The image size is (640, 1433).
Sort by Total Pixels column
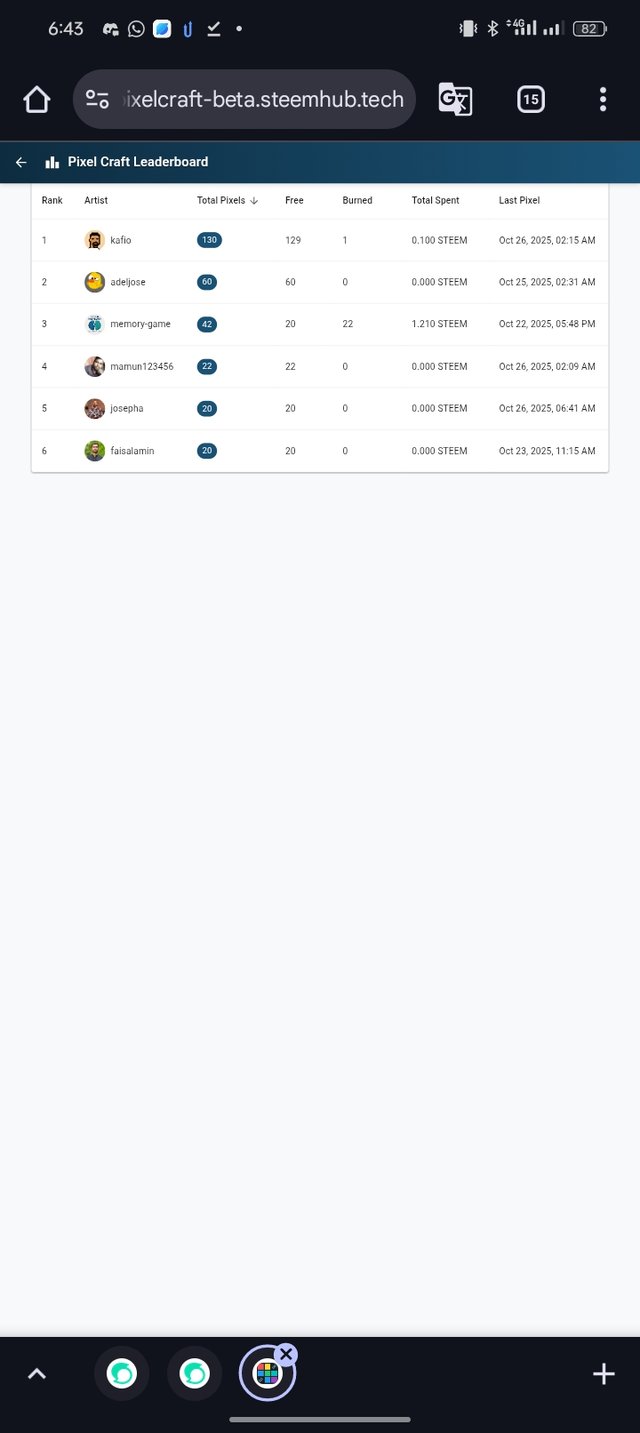point(227,200)
